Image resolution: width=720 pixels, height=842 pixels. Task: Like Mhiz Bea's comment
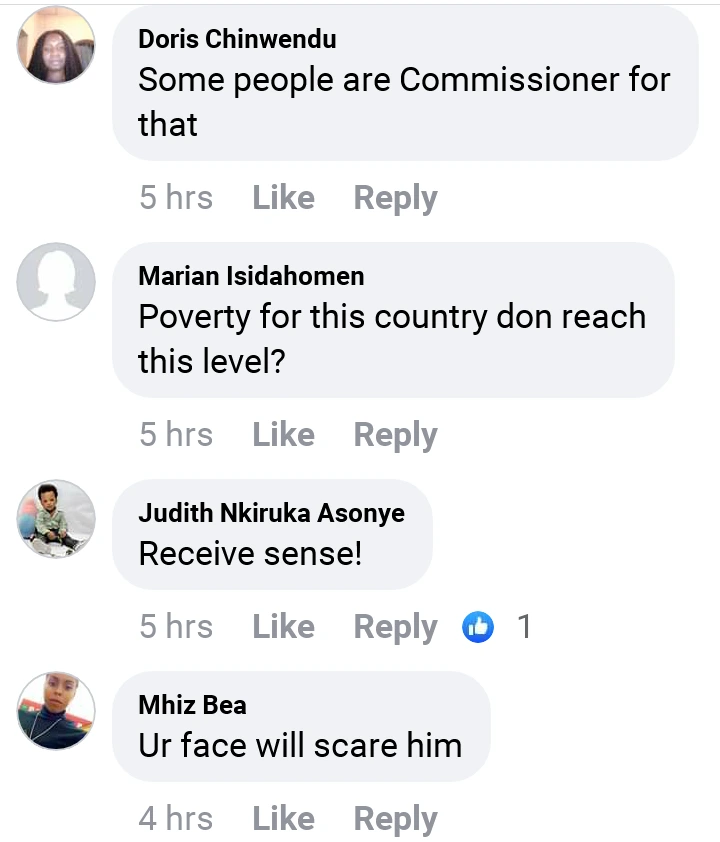click(283, 819)
